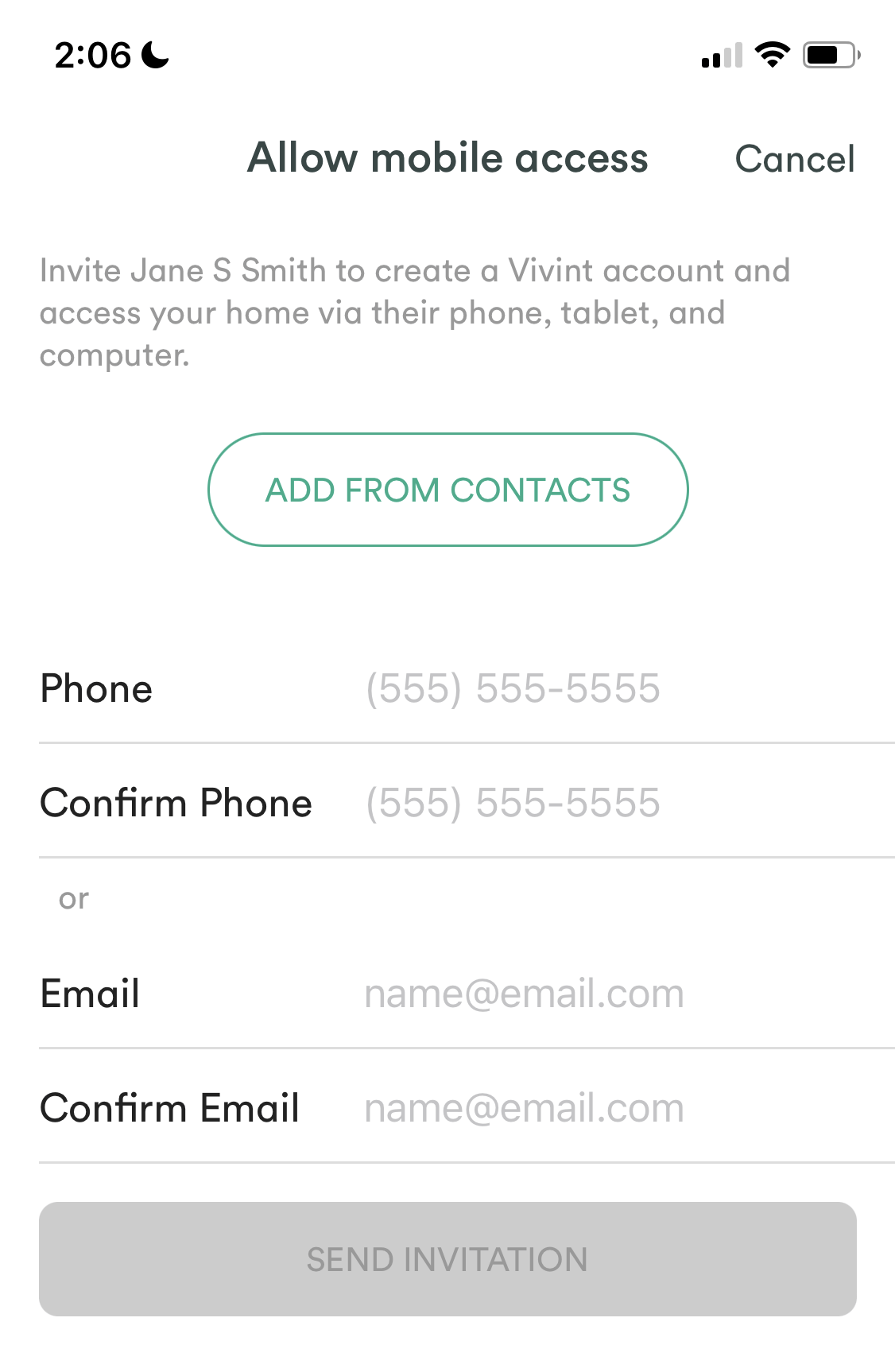Select the Confirm Email label
The image size is (895, 1372).
click(169, 1107)
